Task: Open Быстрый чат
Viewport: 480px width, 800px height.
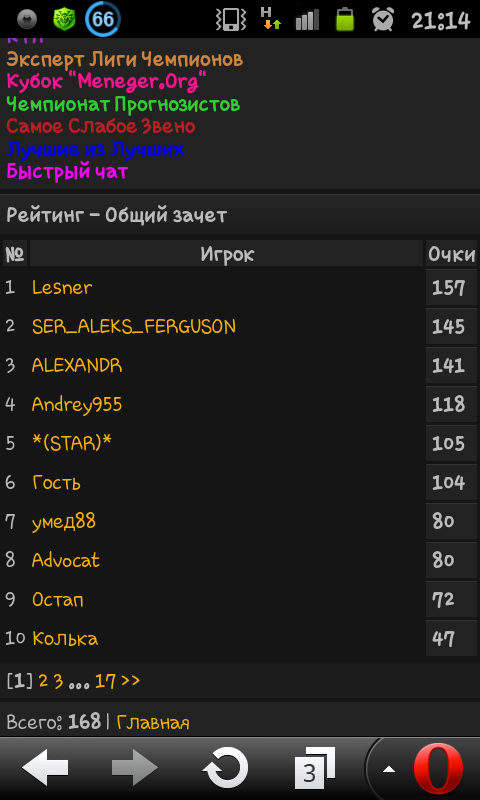Action: tap(67, 172)
